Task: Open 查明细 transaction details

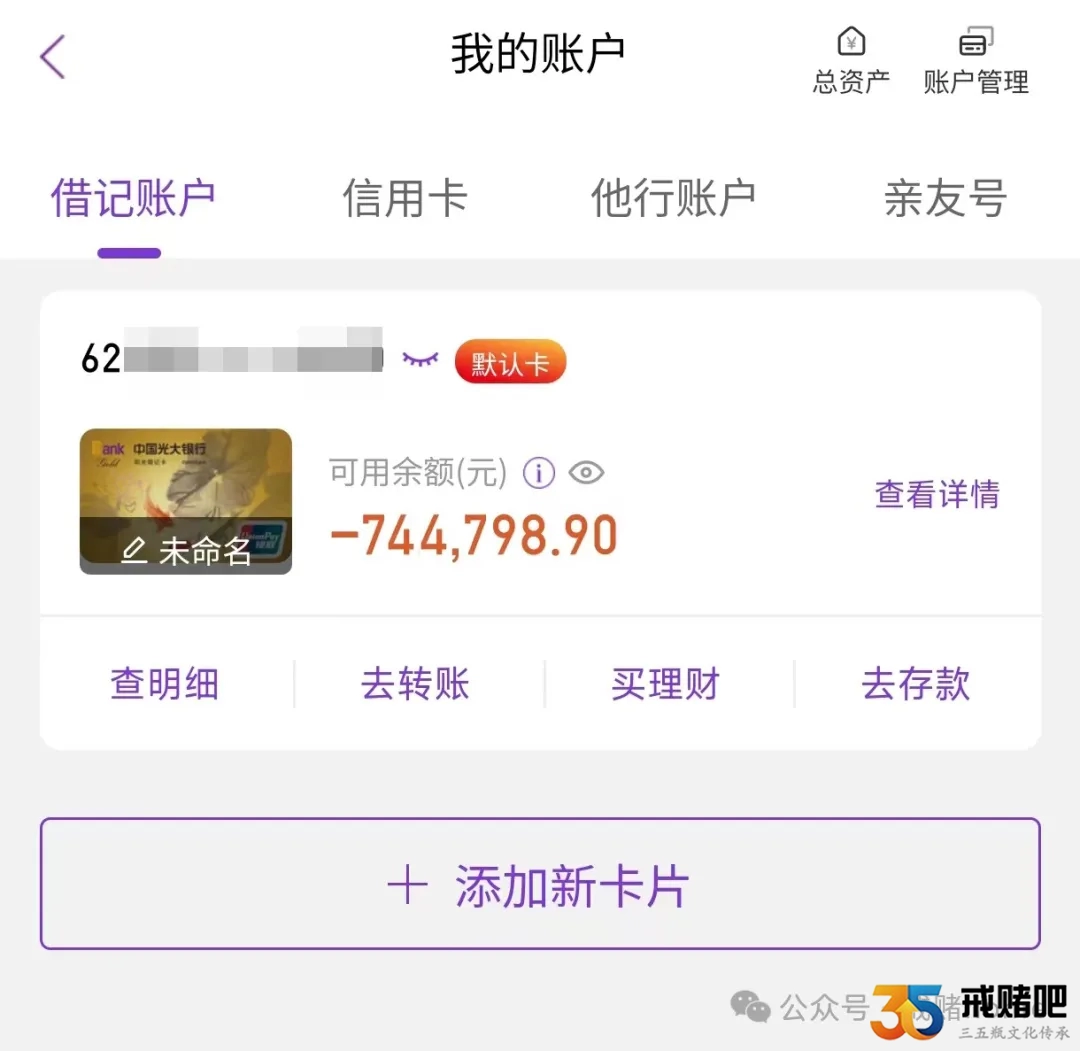Action: click(x=165, y=685)
